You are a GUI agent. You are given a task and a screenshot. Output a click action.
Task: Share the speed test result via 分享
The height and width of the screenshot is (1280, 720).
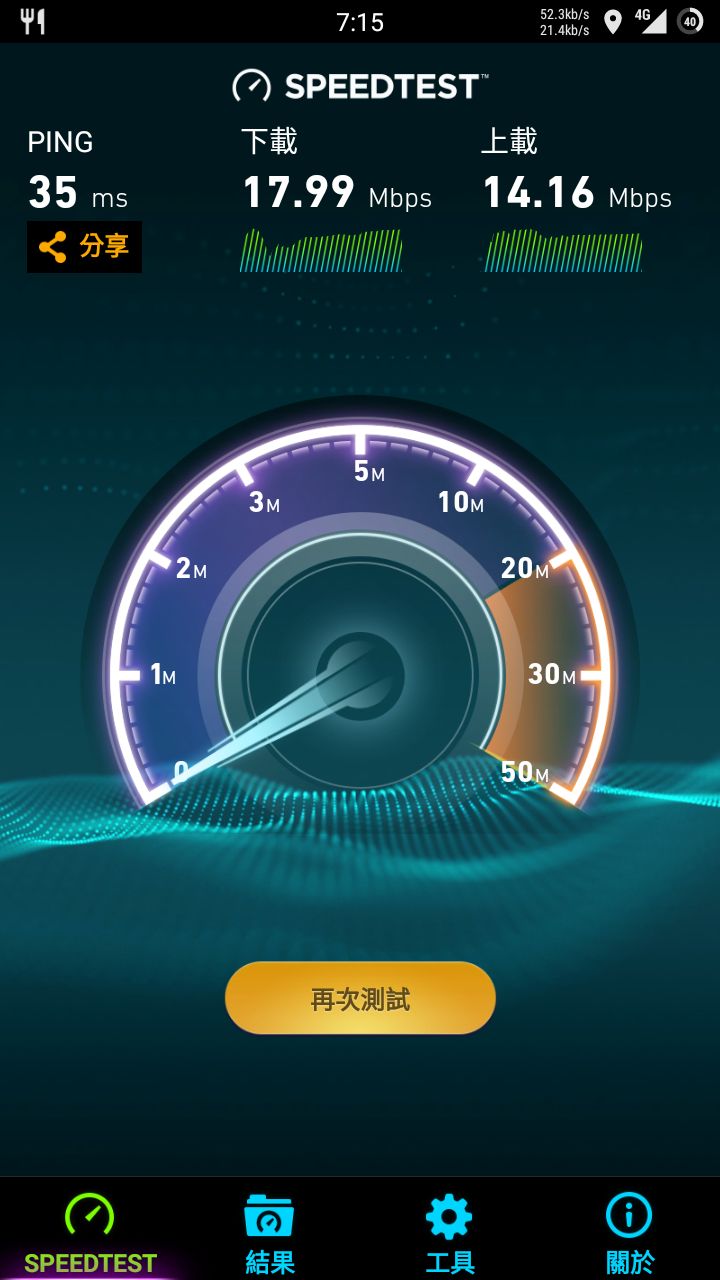84,246
